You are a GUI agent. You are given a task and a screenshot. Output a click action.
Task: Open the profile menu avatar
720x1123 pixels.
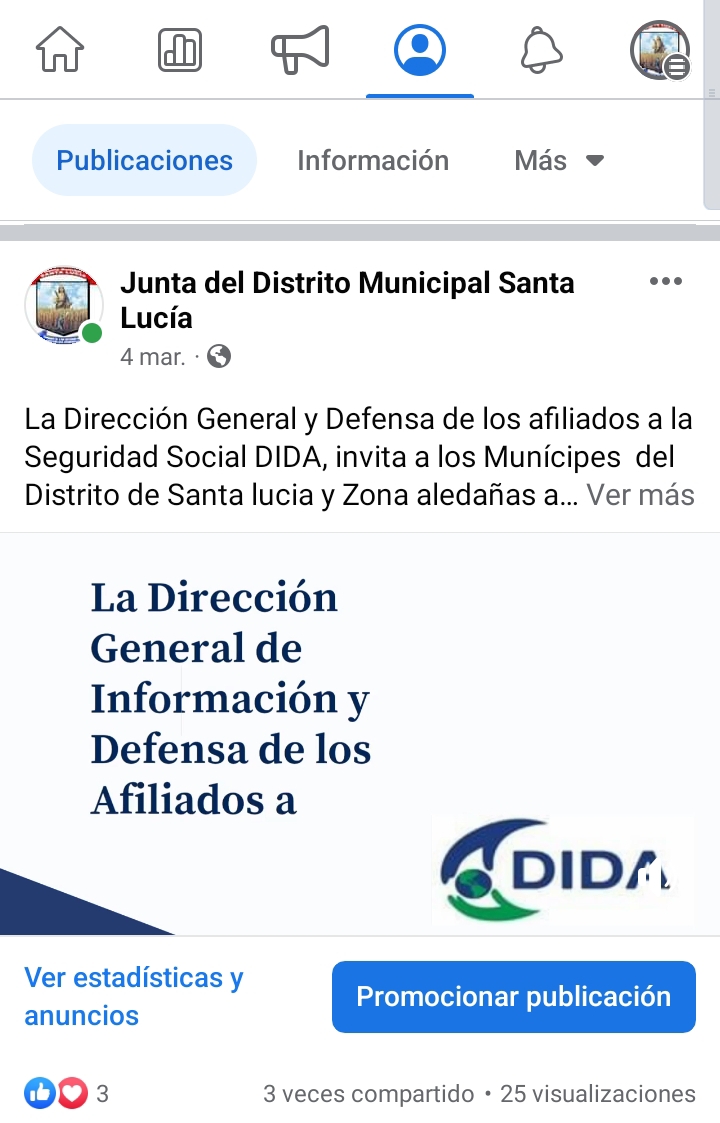660,51
